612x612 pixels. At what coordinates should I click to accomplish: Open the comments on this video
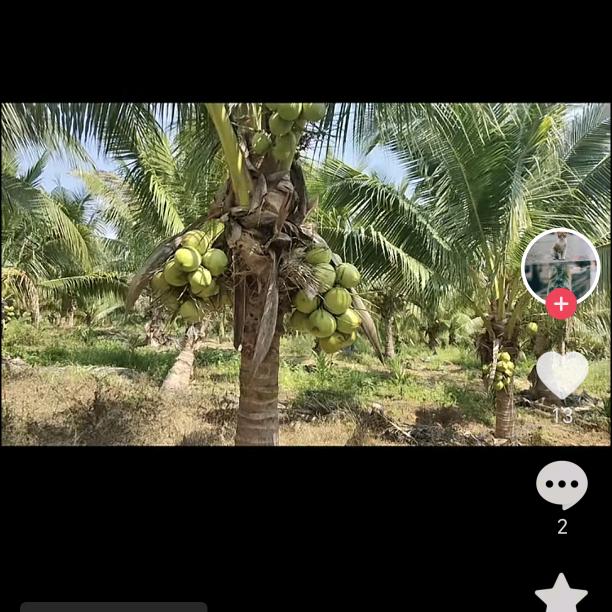point(562,485)
